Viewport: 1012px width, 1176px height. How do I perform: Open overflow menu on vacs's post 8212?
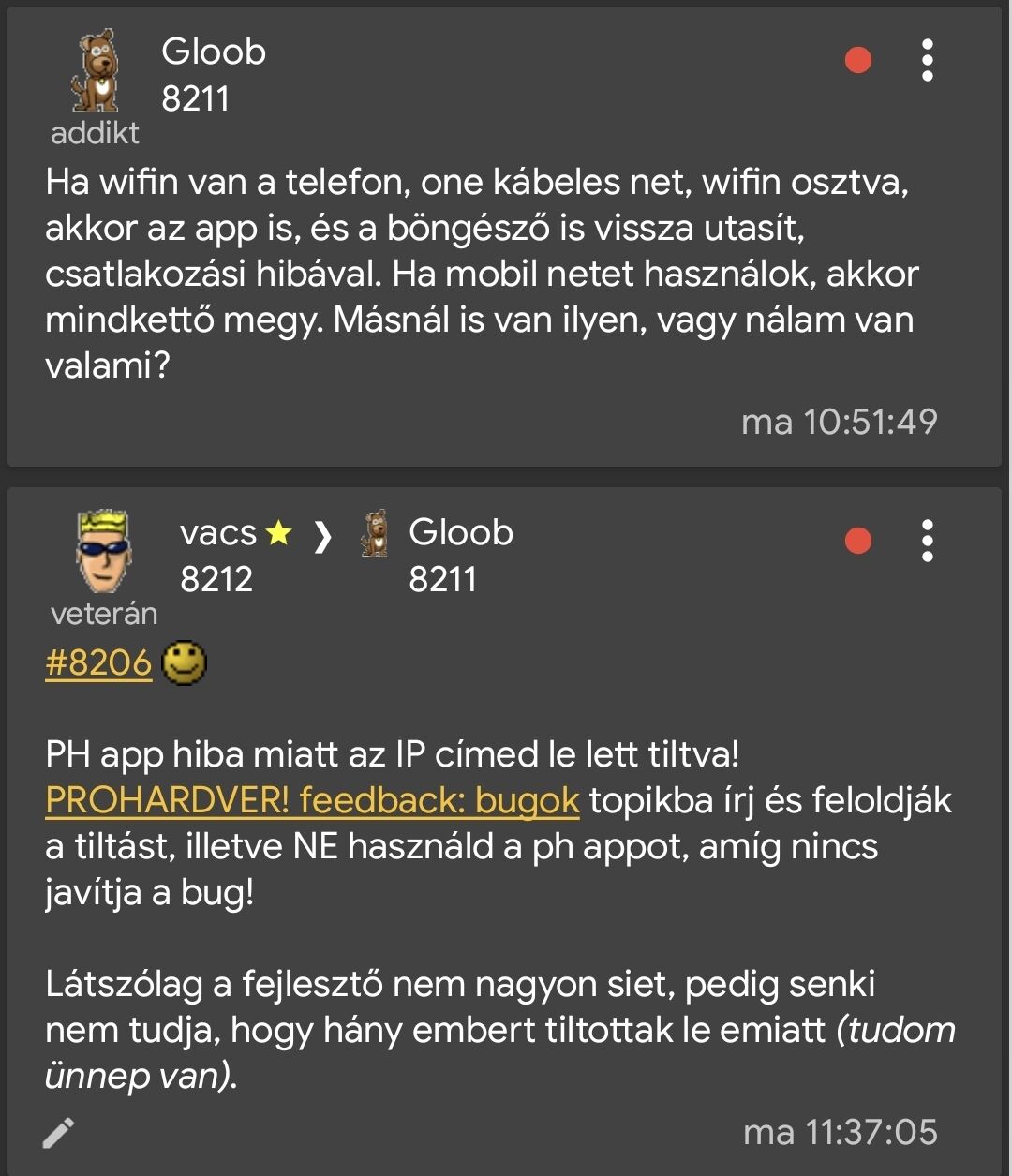[x=927, y=541]
